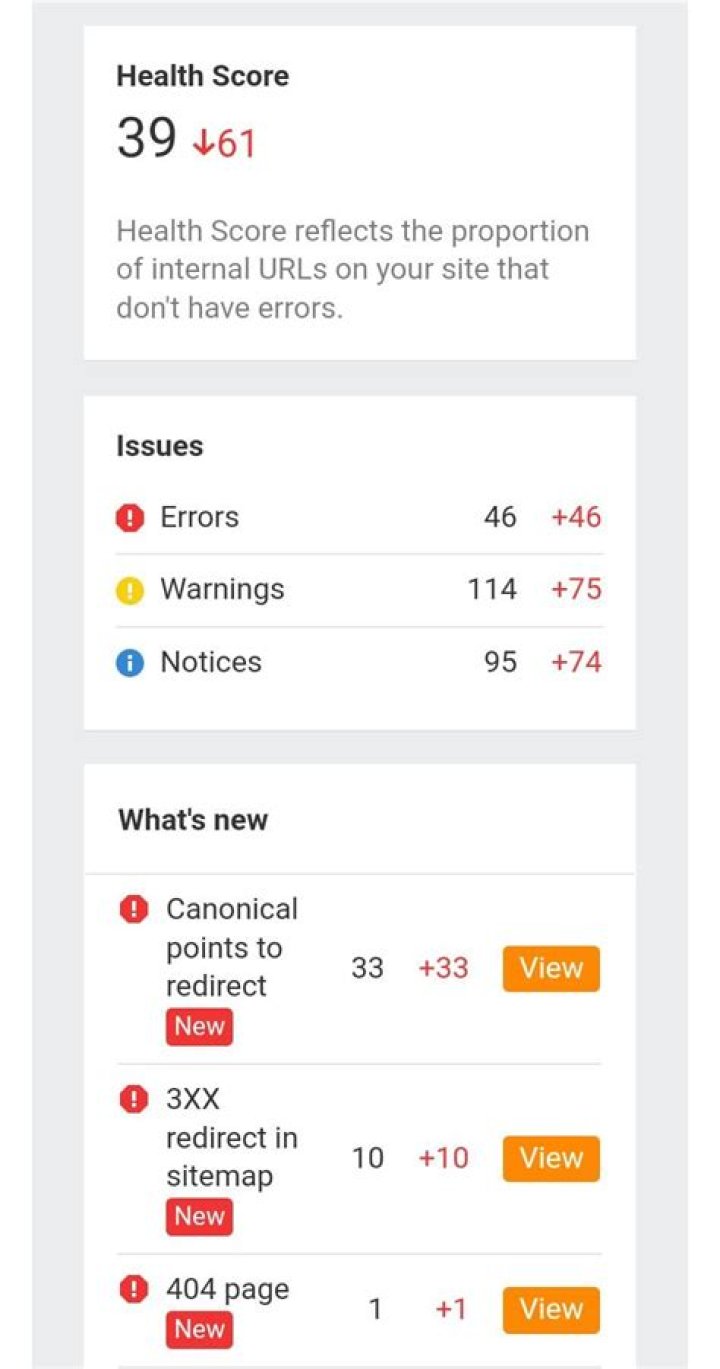Tap View next to 404 page
This screenshot has width=720, height=1369.
[551, 1309]
